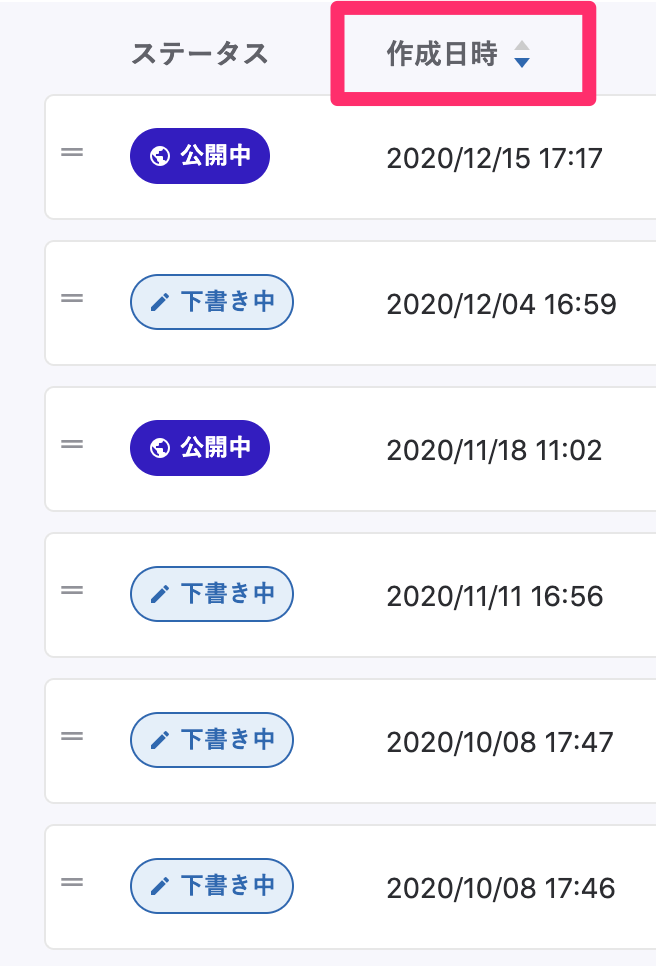Open the draft created 2020/11/11 16:56
This screenshot has height=966, width=656.
click(494, 597)
